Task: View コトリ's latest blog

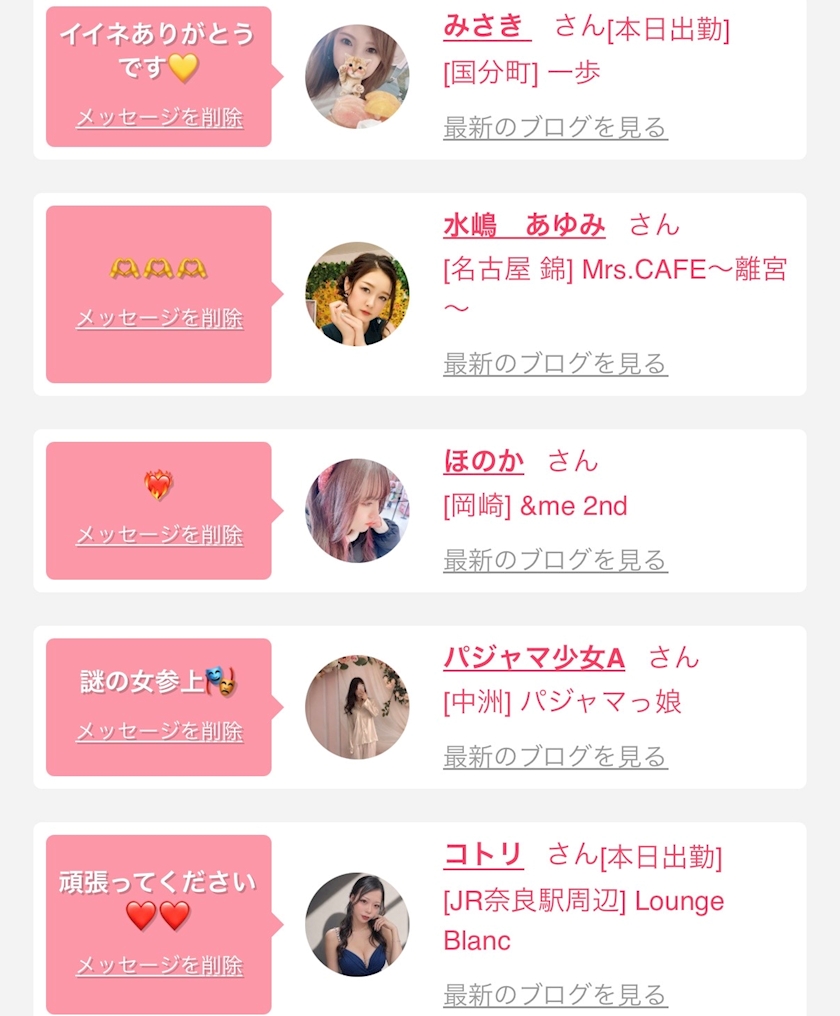Action: (555, 994)
